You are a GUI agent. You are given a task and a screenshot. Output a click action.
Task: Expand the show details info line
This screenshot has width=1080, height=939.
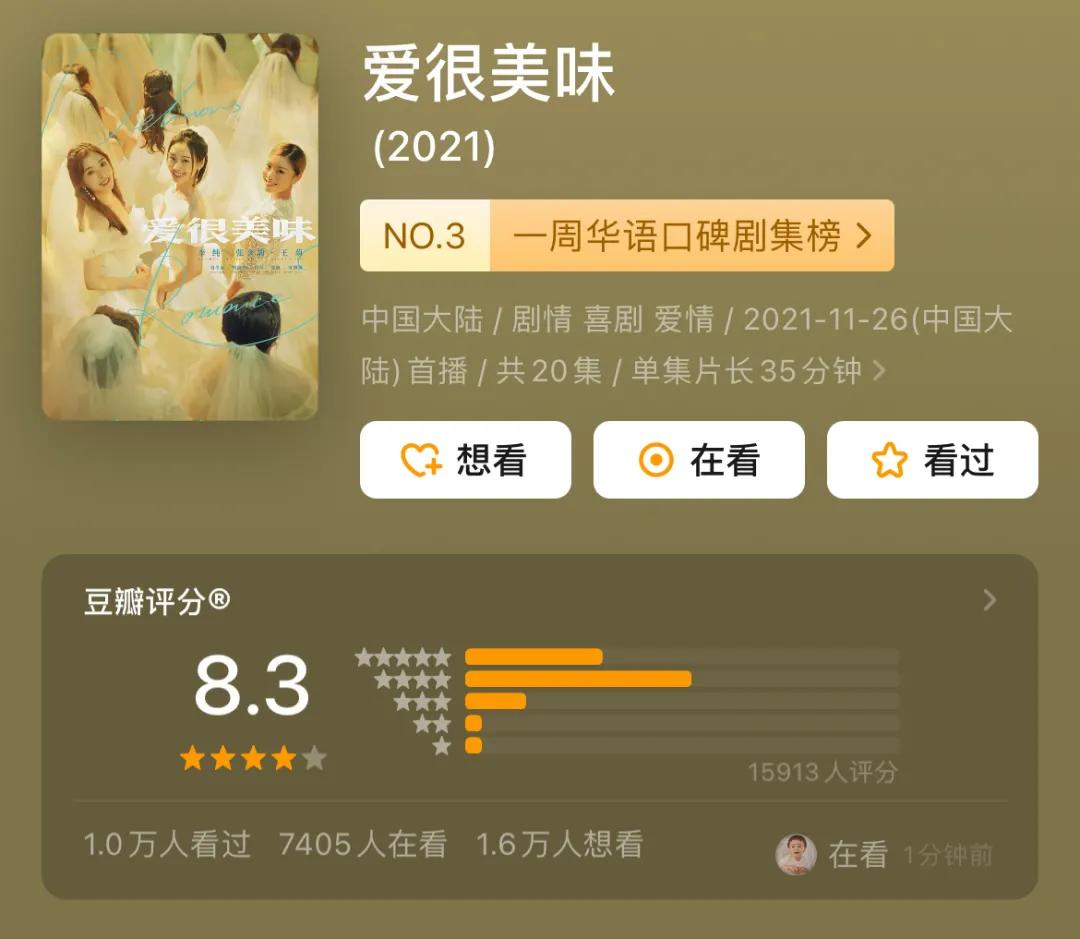[879, 372]
